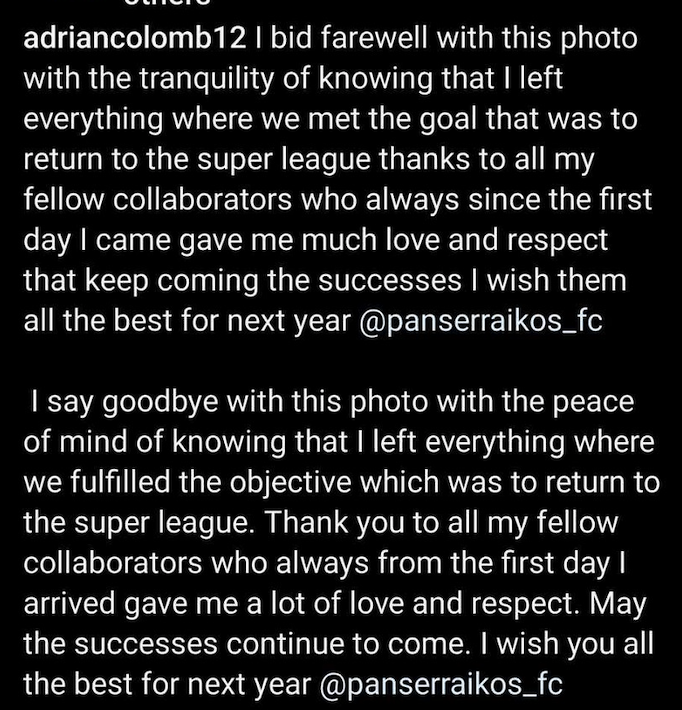Open the @panserraikos_fc mention ending the second paragraph
The height and width of the screenshot is (710, 682).
coord(439,686)
